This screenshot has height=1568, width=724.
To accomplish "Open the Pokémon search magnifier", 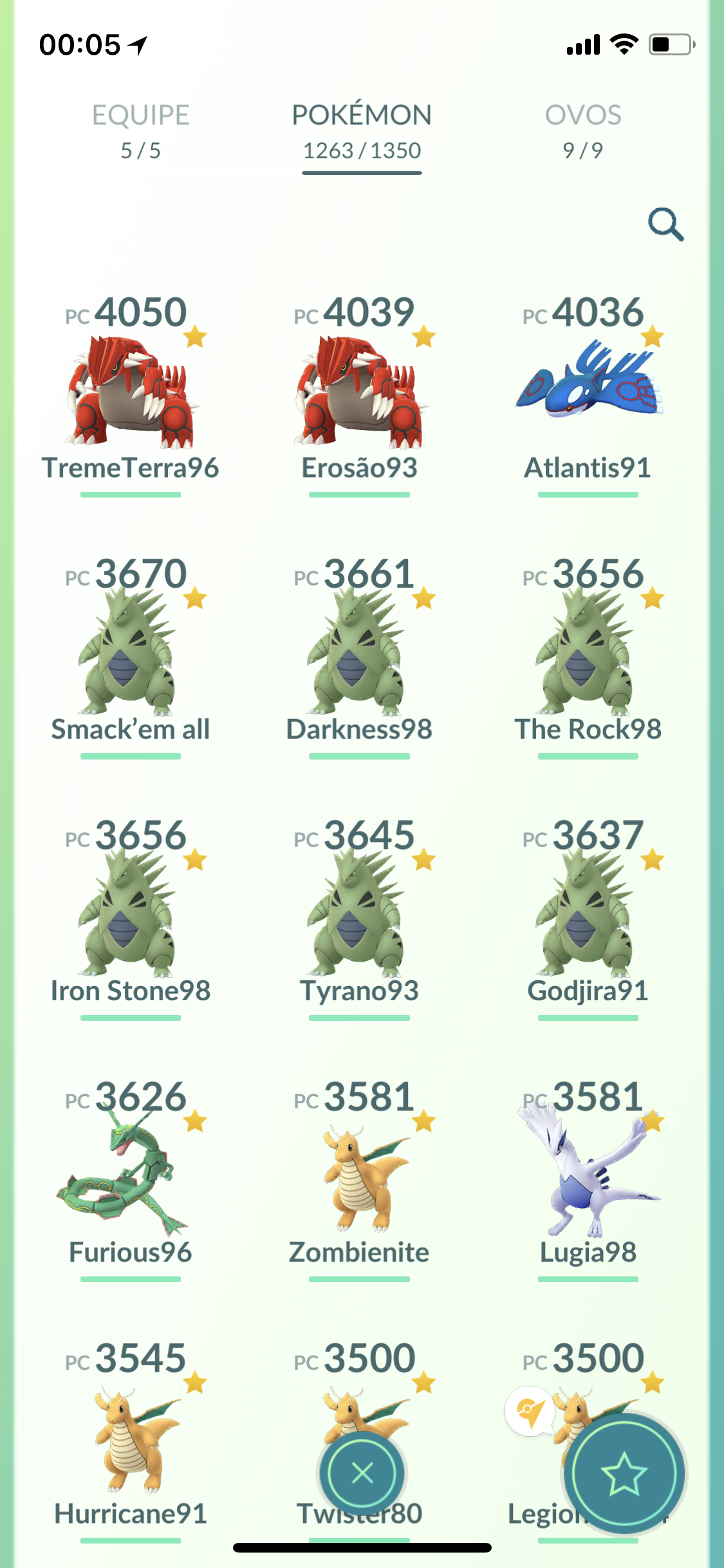I will [x=665, y=224].
